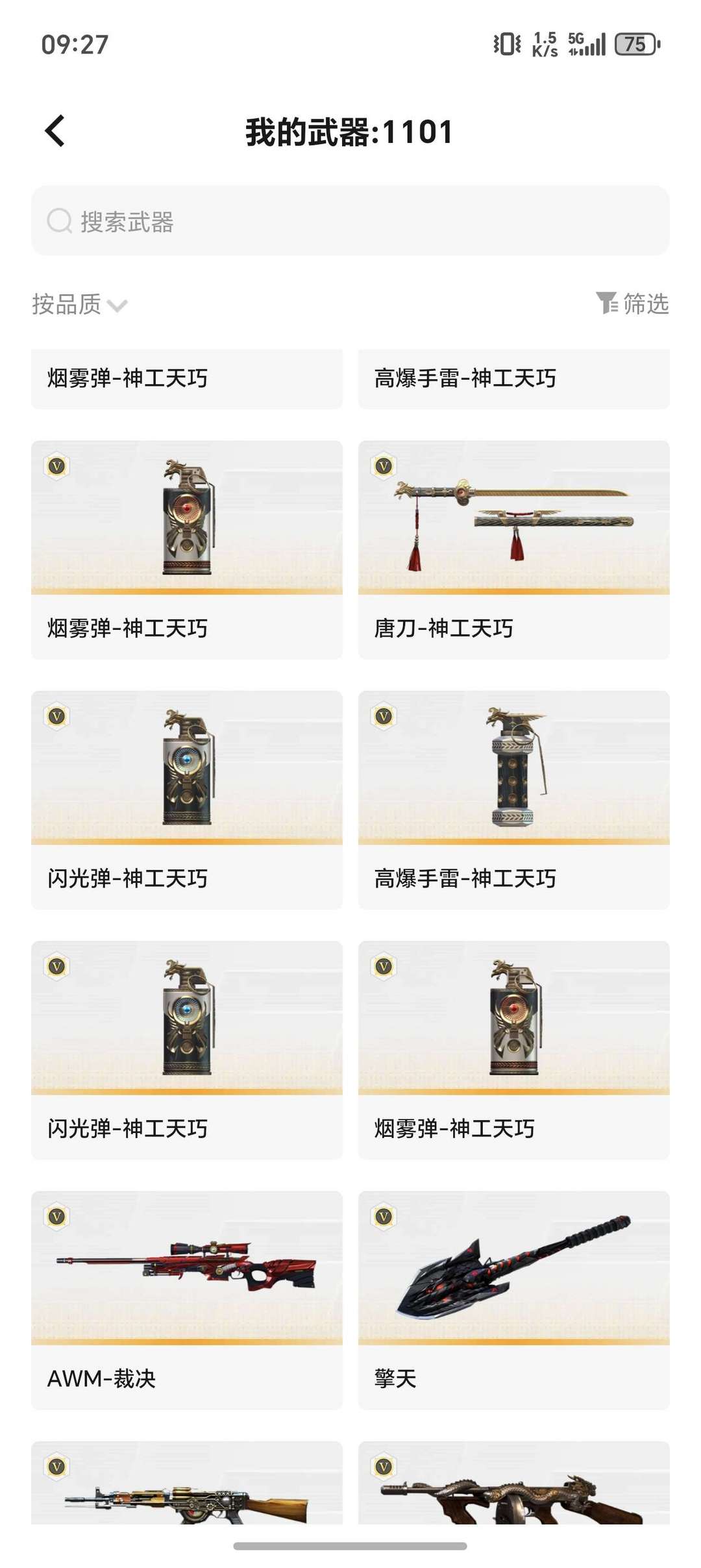The image size is (701, 1568).
Task: Select the 高爆手雷-神工天巧 entry at top right
Action: [513, 380]
